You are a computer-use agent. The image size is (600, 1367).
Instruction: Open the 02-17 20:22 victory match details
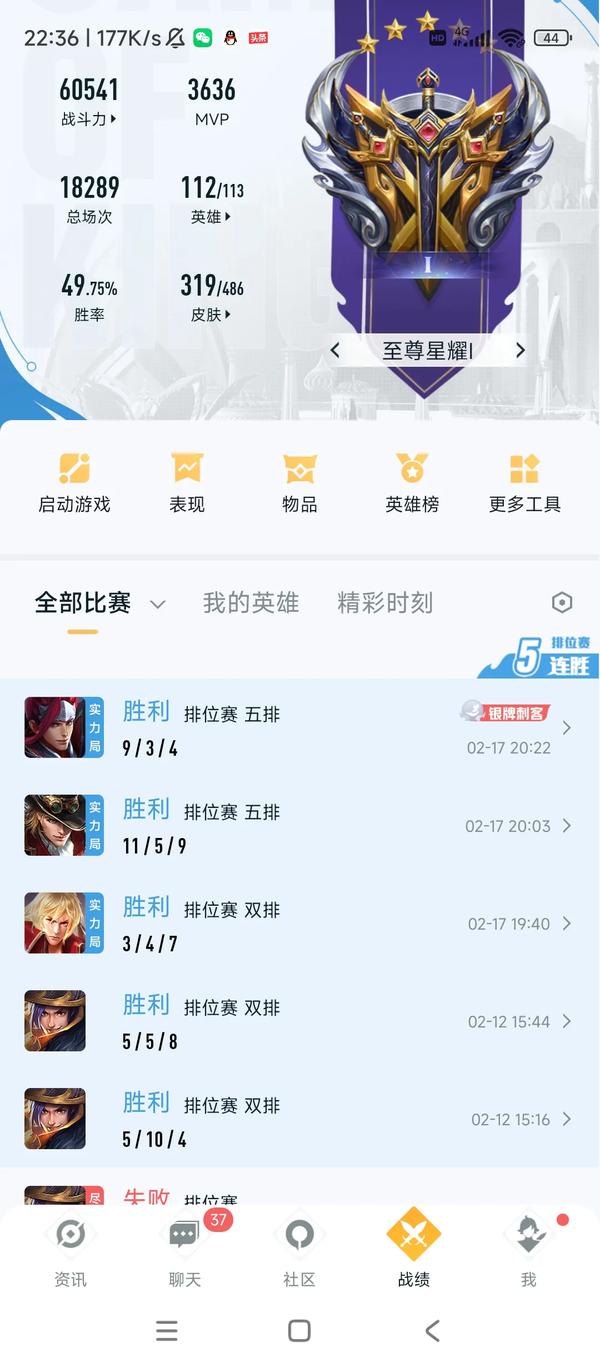point(300,728)
